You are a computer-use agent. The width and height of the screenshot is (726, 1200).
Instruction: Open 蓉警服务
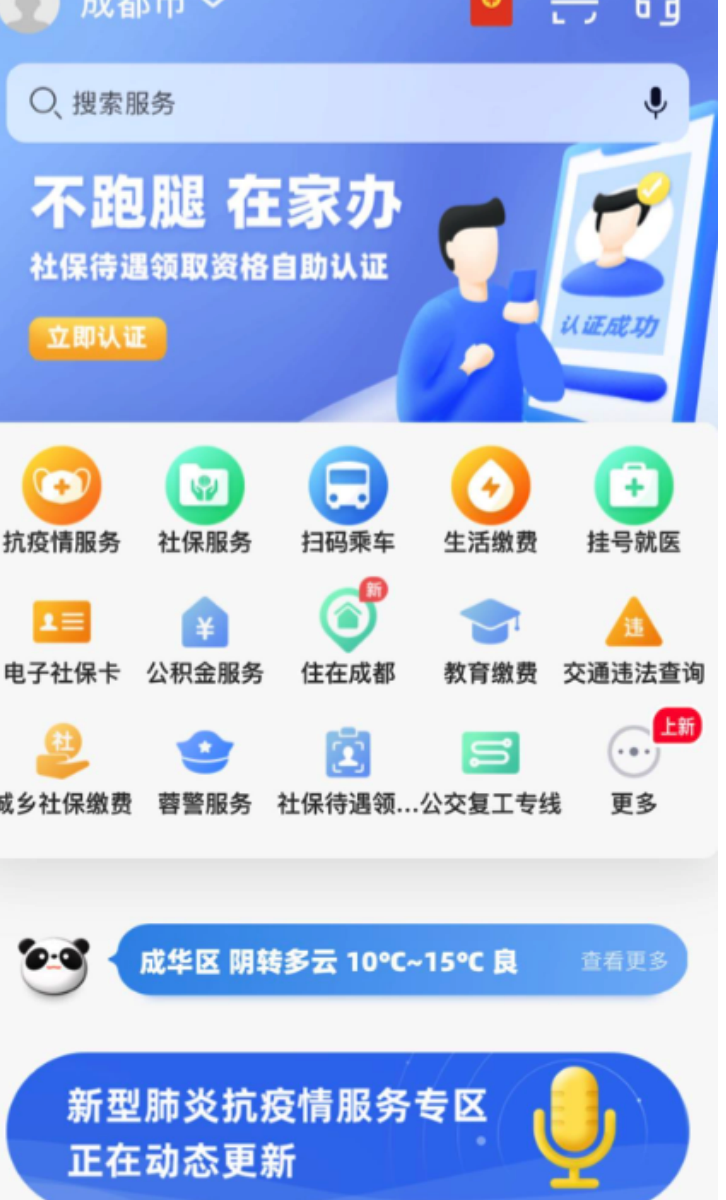pyautogui.click(x=205, y=767)
